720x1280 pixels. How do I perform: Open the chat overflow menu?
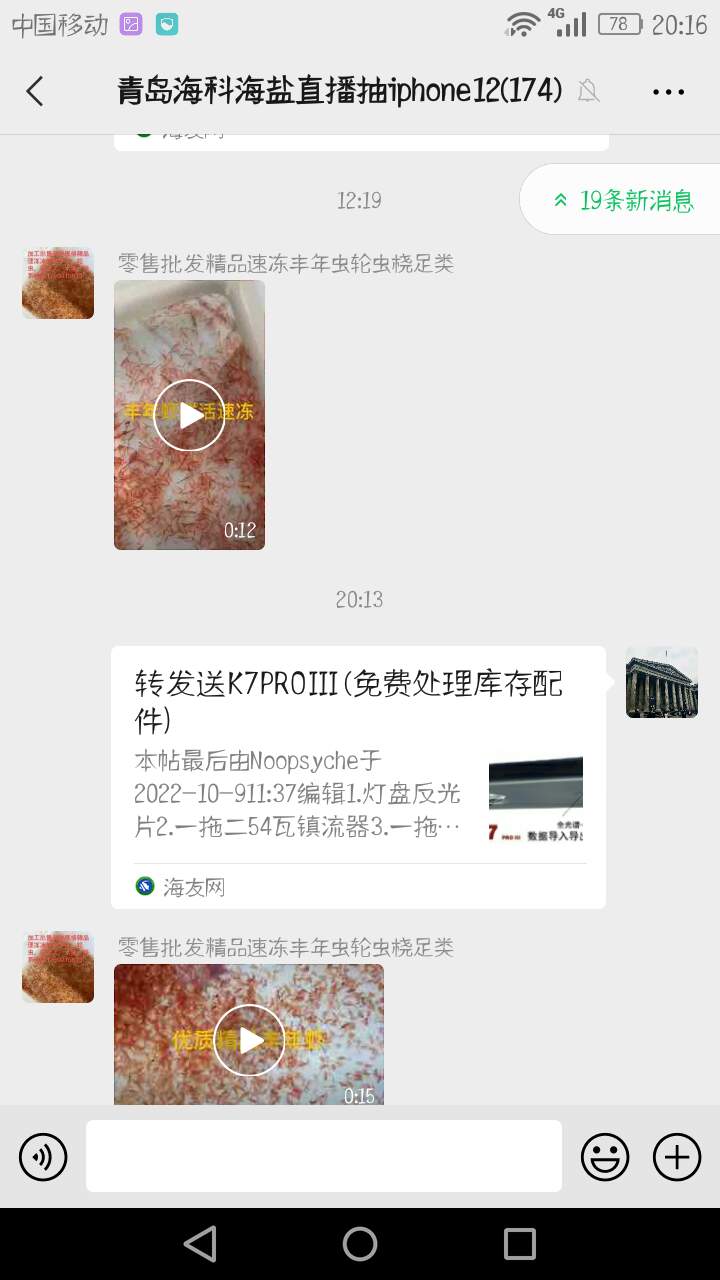point(668,91)
